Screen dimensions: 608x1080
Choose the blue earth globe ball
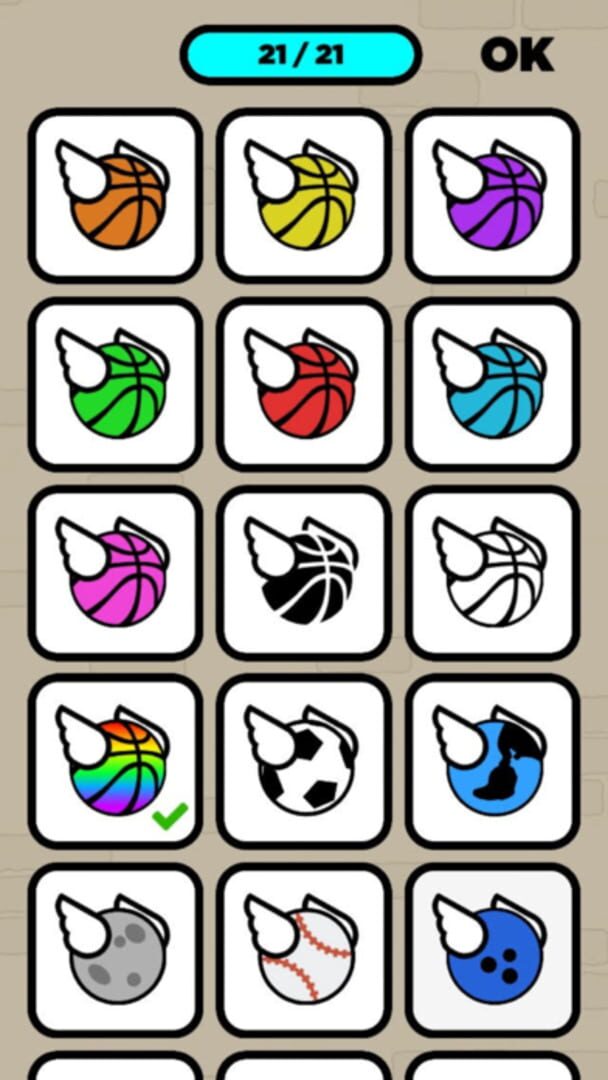coord(492,762)
